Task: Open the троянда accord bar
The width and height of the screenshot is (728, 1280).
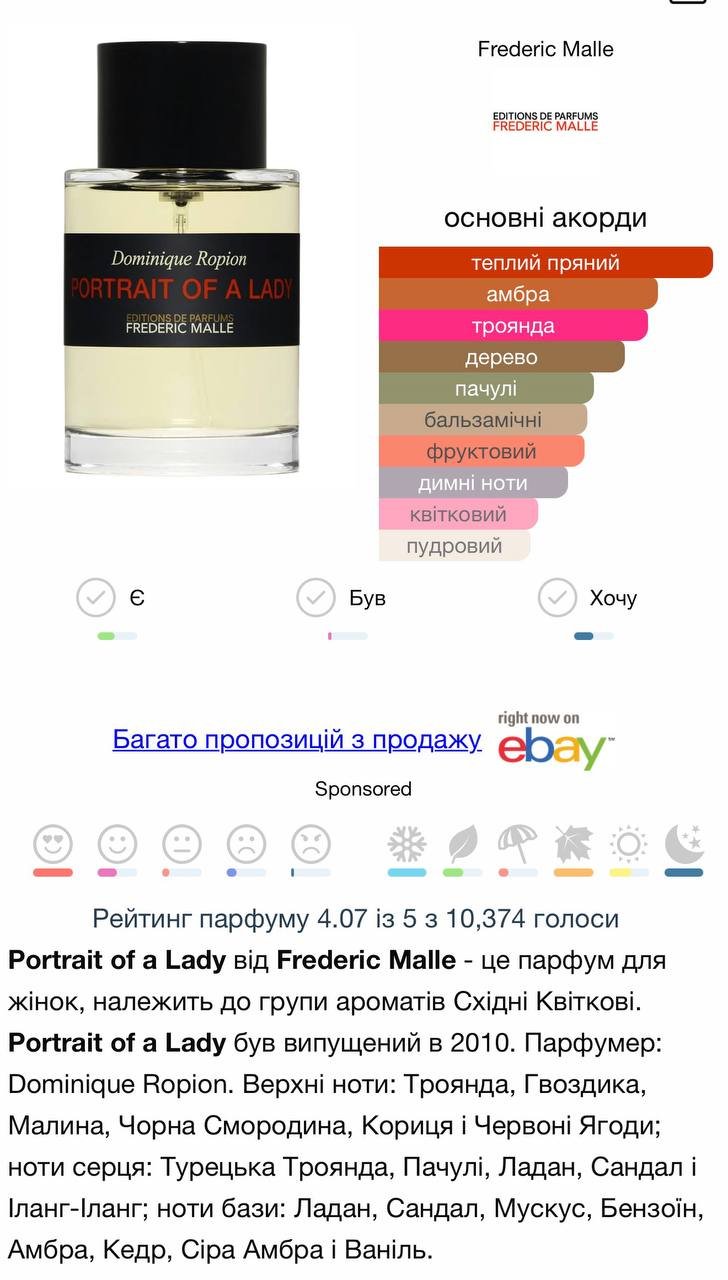Action: pyautogui.click(x=513, y=326)
